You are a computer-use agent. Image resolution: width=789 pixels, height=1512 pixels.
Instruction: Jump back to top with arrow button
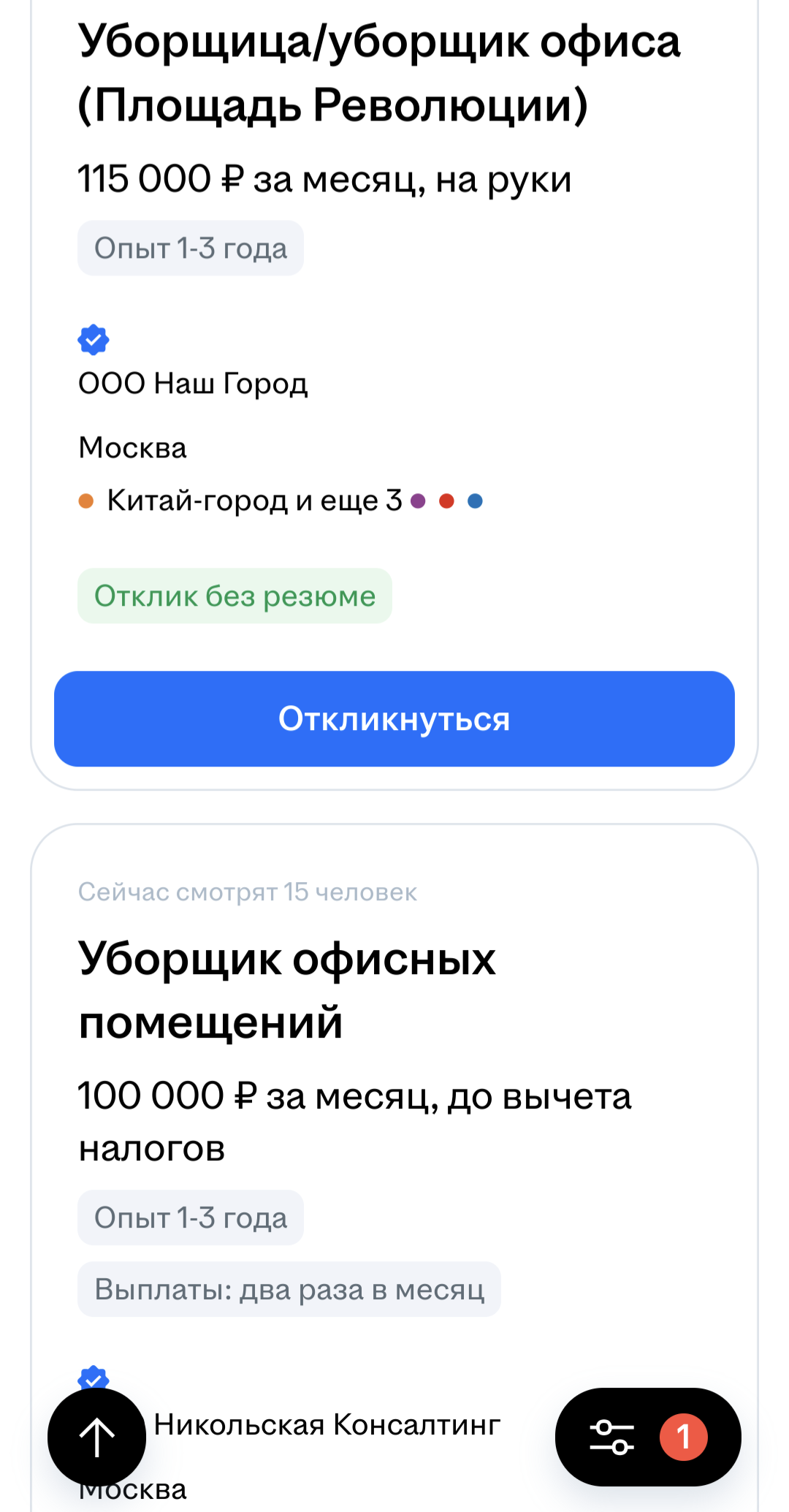(96, 1437)
